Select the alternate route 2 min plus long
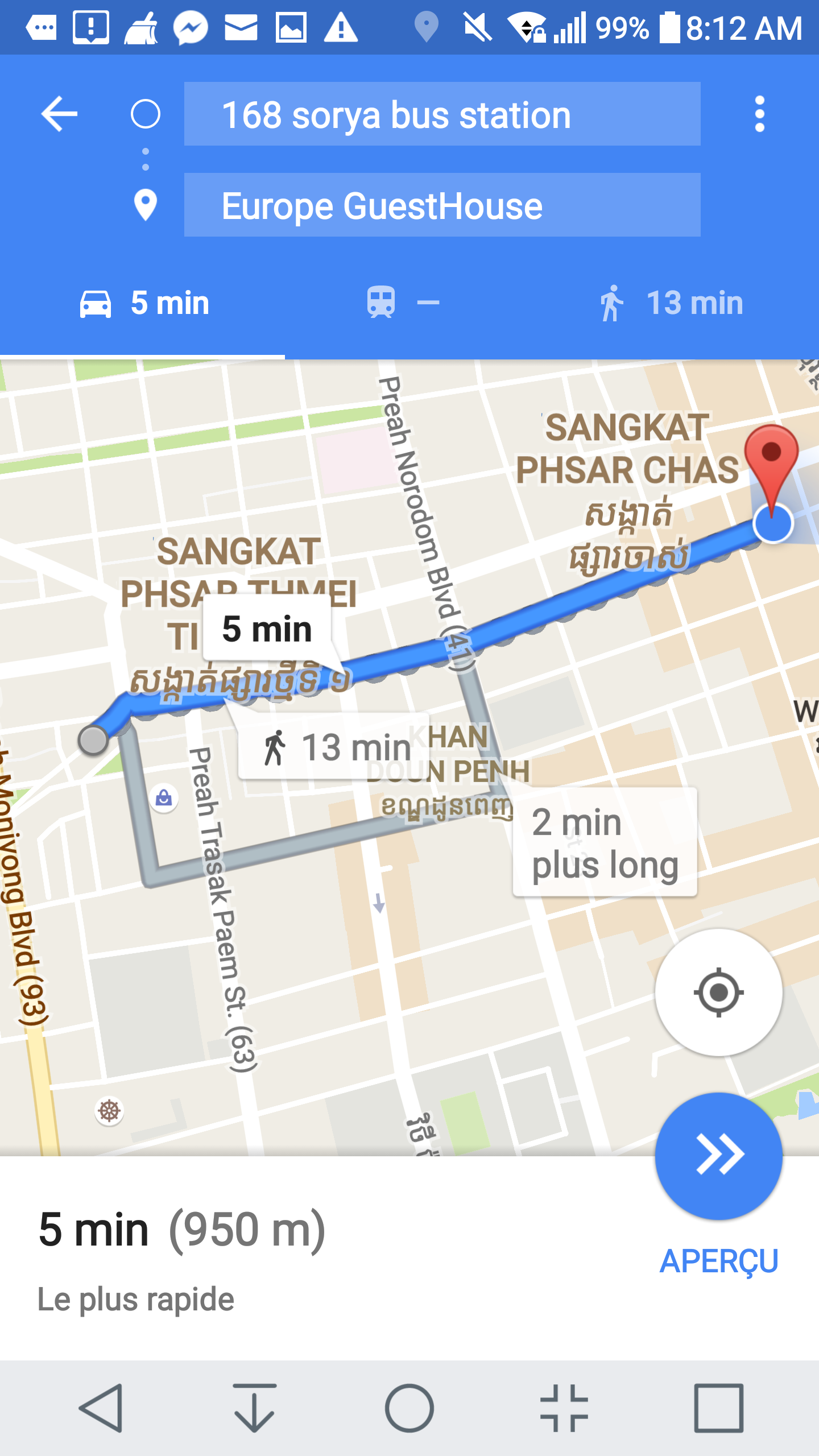This screenshot has height=1456, width=819. click(605, 842)
